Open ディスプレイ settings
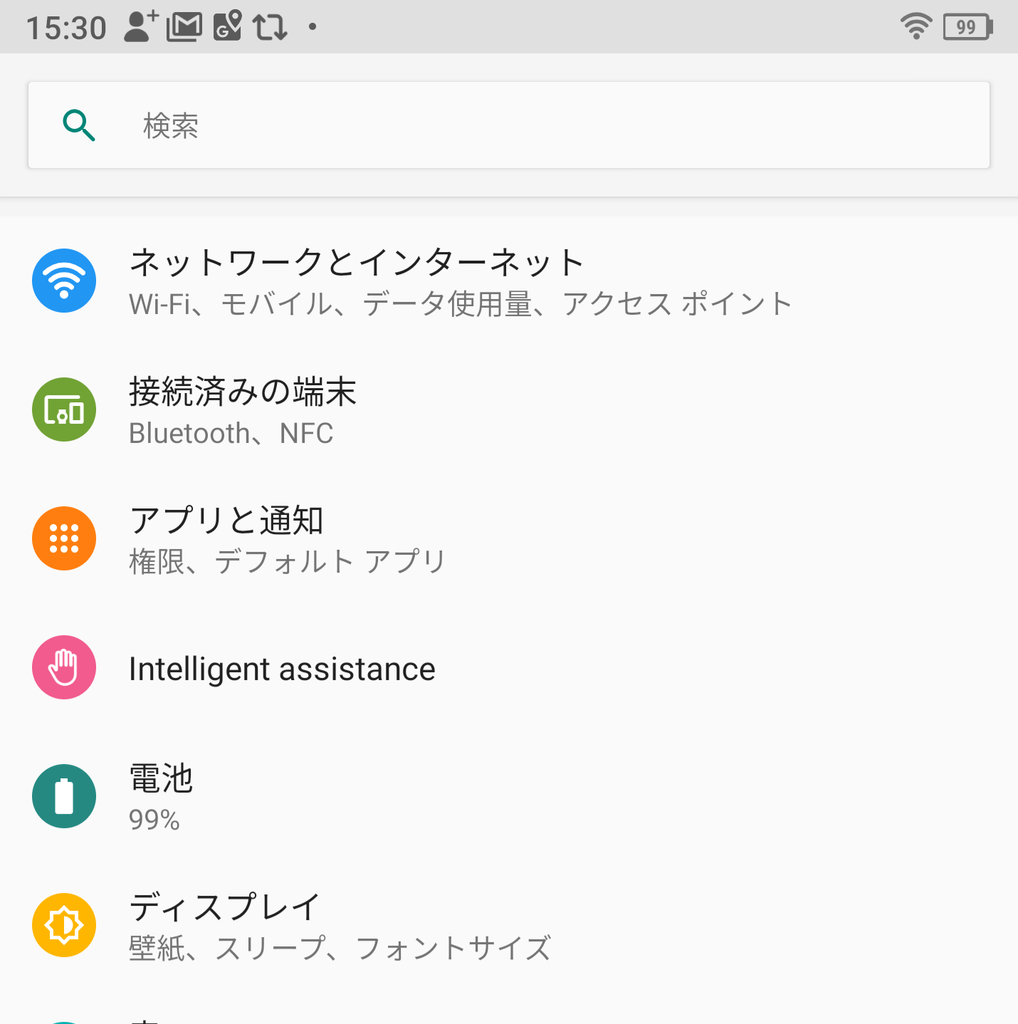 tap(509, 925)
